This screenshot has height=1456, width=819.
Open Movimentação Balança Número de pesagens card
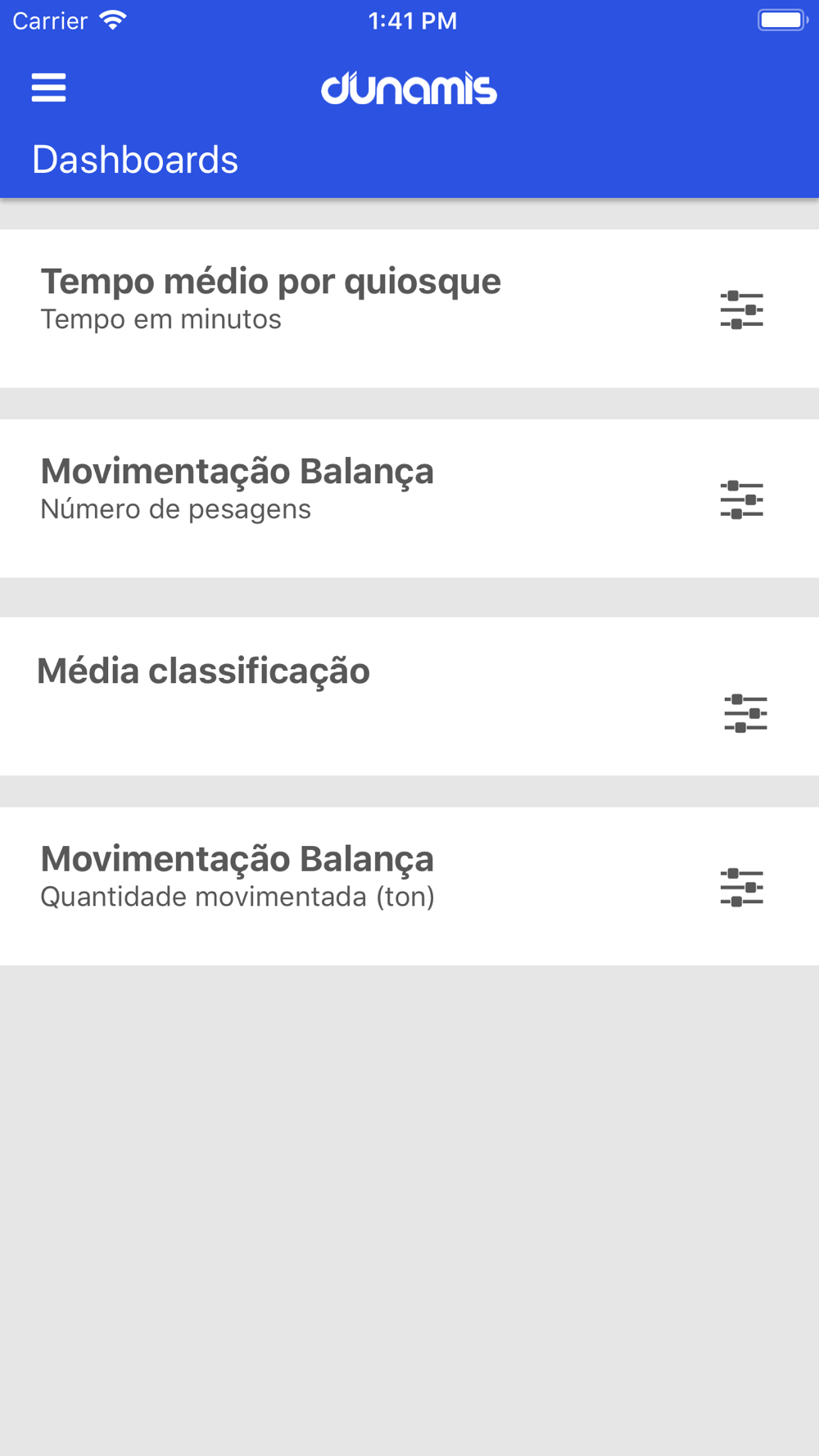(409, 499)
